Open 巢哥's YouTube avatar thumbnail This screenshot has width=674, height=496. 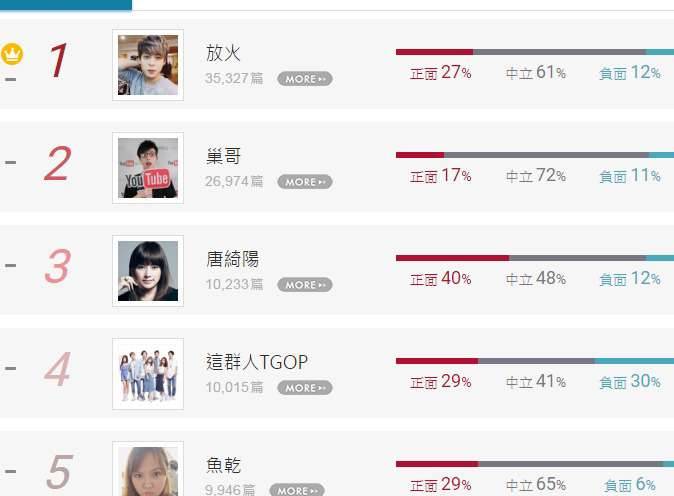click(x=148, y=168)
